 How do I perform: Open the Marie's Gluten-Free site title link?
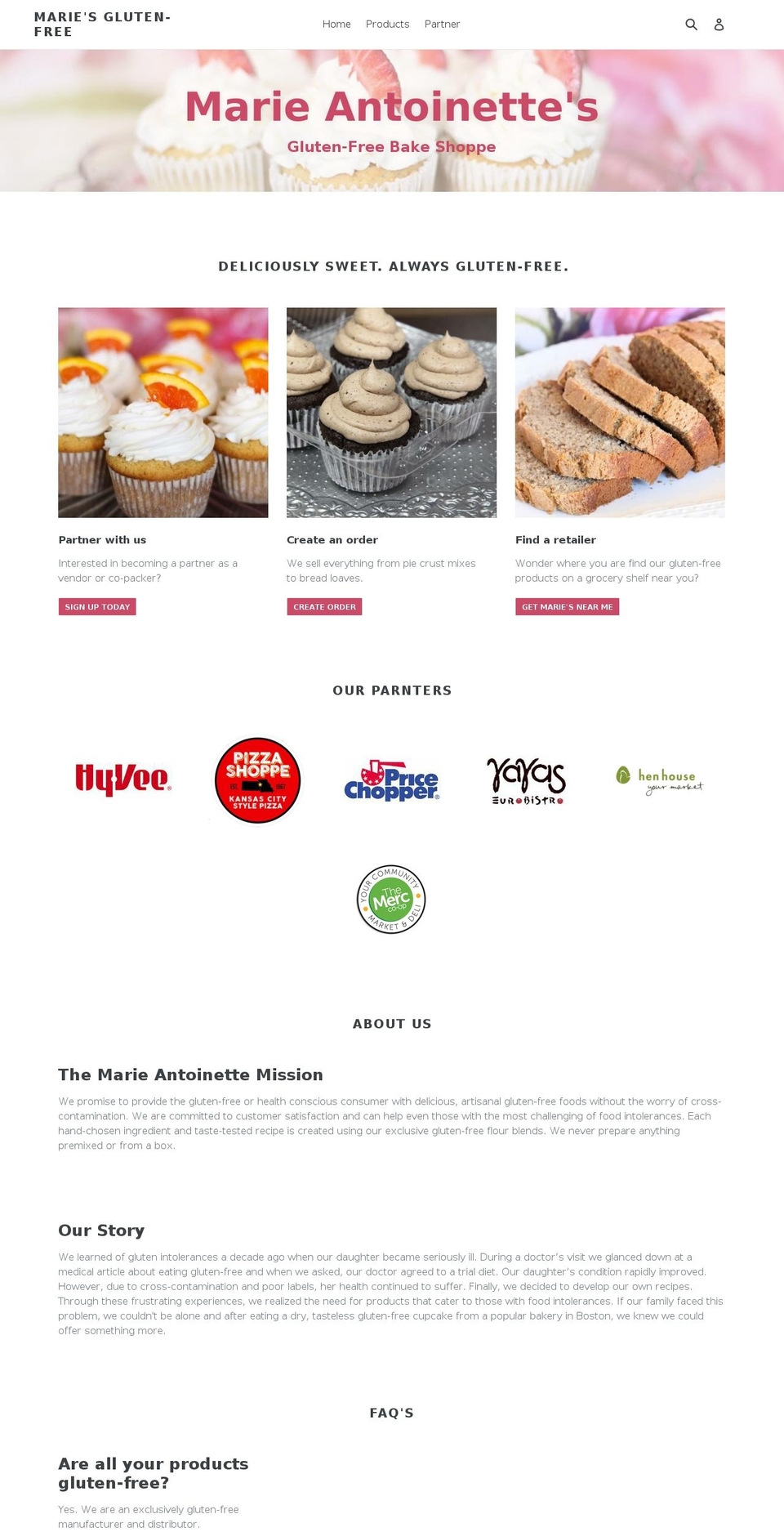(x=101, y=24)
